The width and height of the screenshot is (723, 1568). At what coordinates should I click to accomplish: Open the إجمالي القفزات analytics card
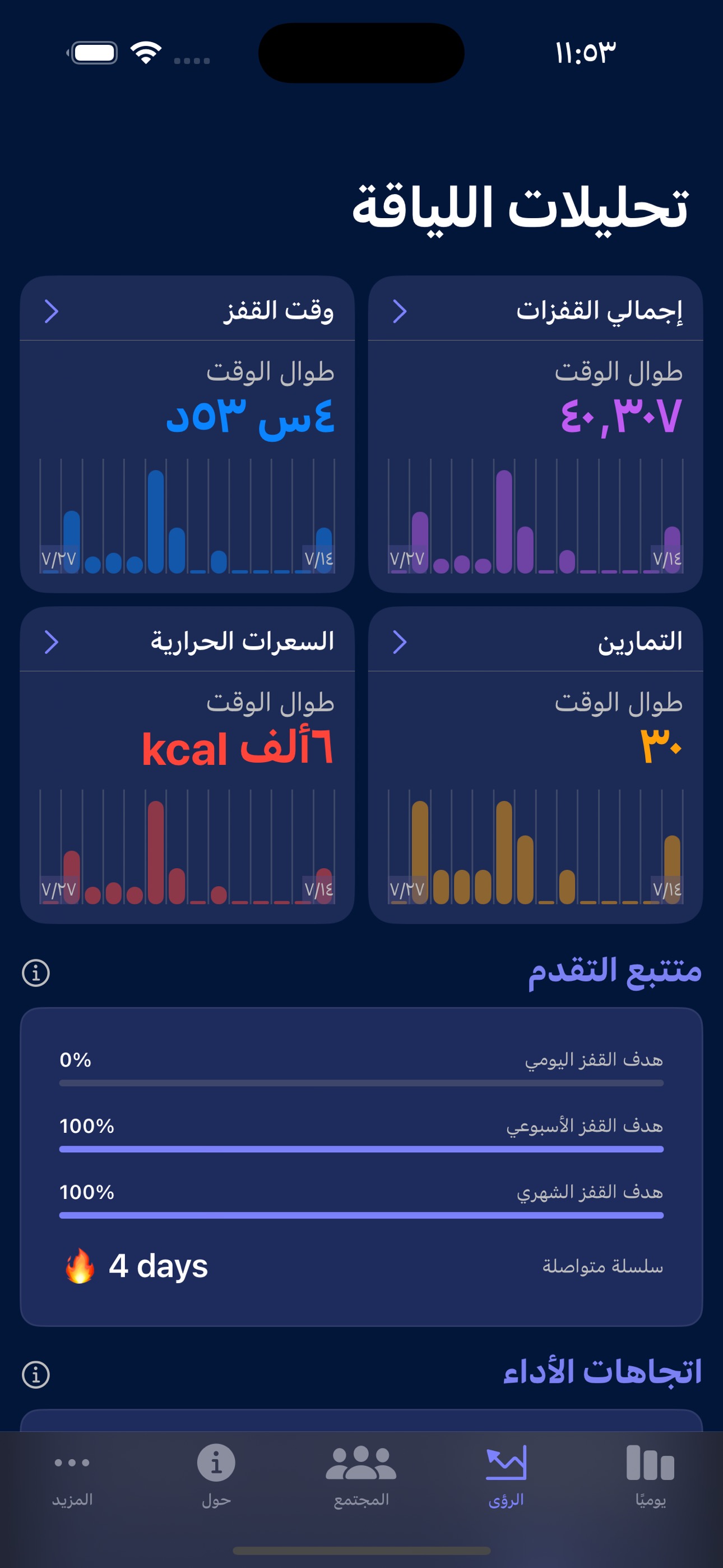coord(536,311)
